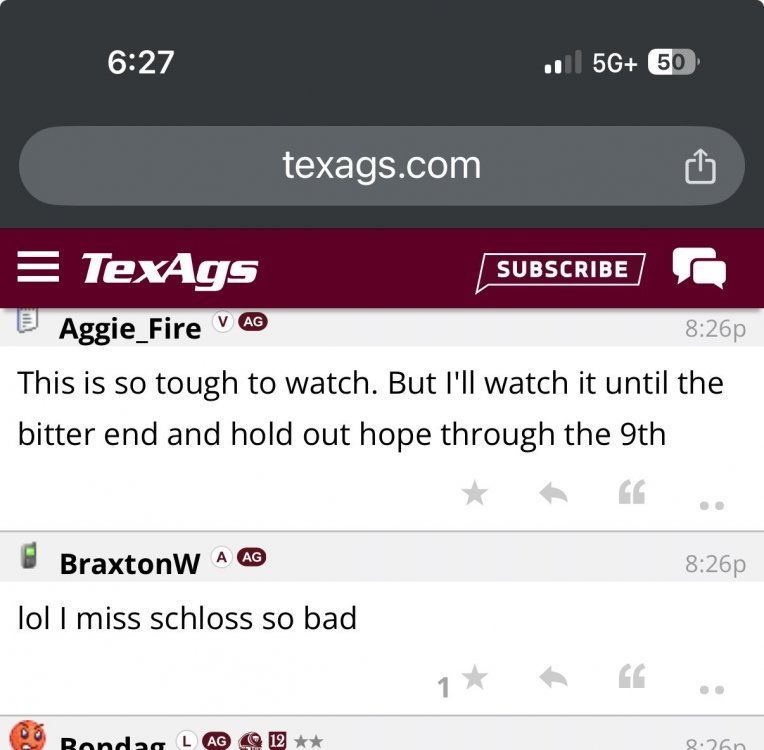Reply to Aggie_Fire's post

(x=553, y=492)
